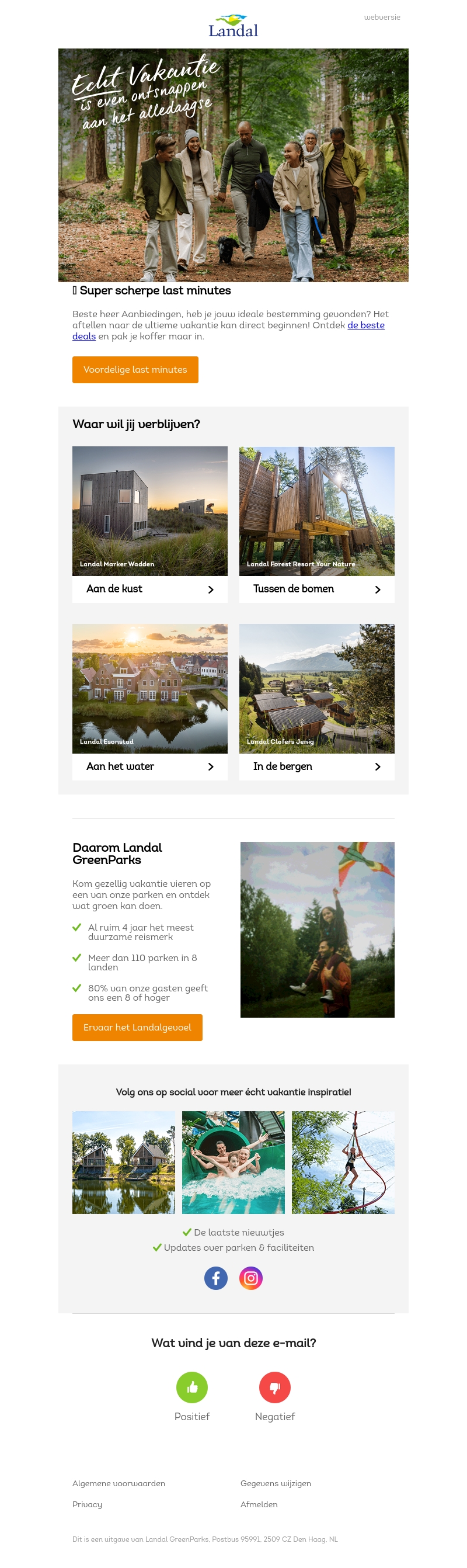Open Algemene voorwaarden
This screenshot has width=467, height=1568.
(x=119, y=1483)
